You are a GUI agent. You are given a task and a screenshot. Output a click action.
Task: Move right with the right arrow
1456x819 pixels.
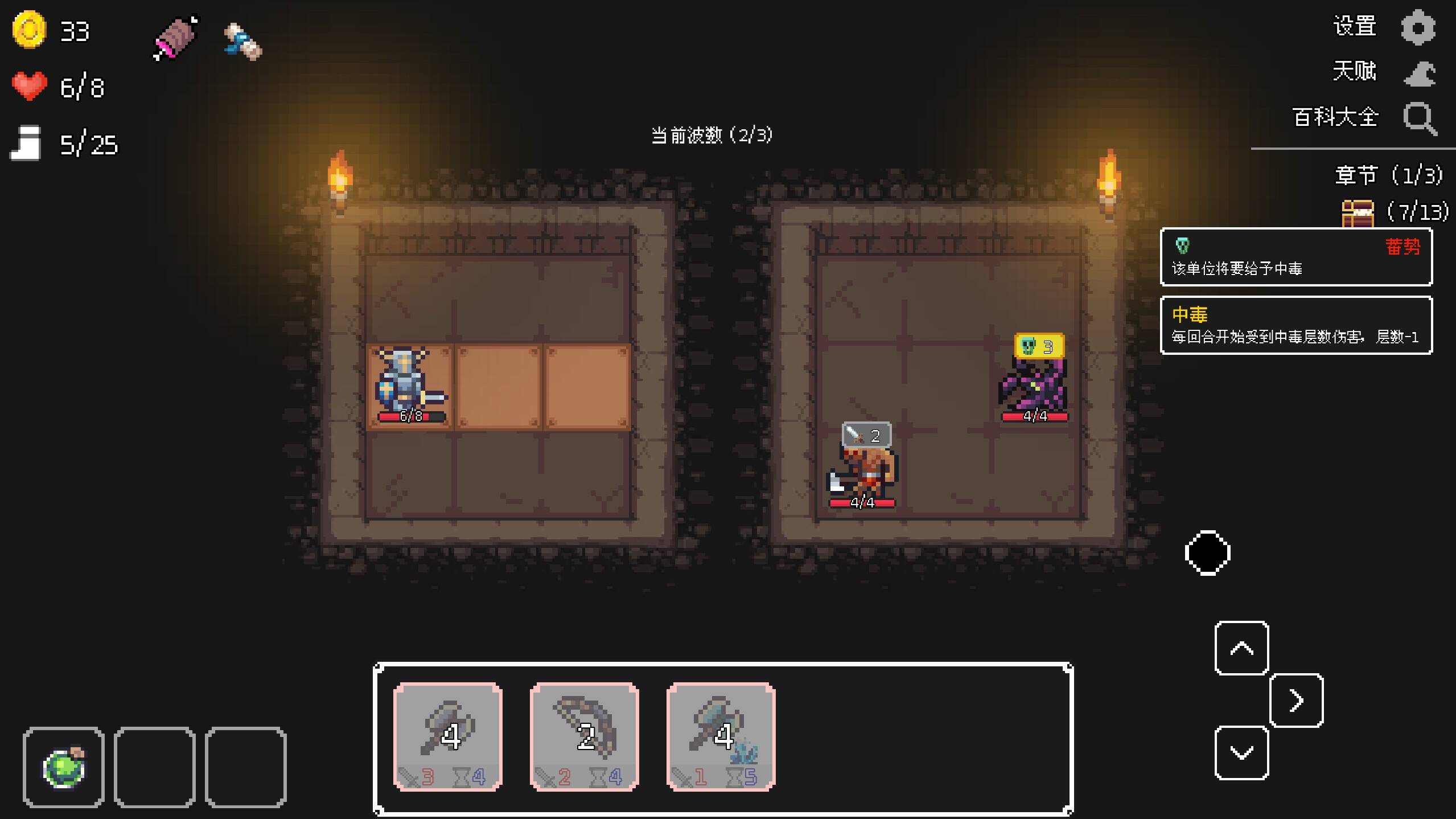1296,700
